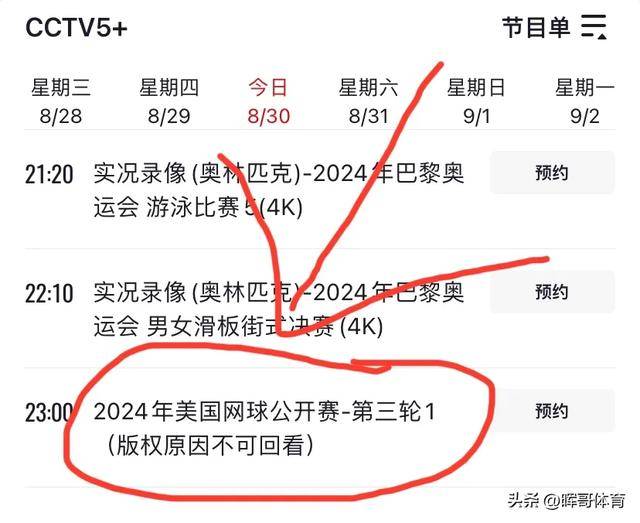Switch to 星期四 8/29 schedule
Image resolution: width=640 pixels, height=523 pixels.
[x=169, y=101]
